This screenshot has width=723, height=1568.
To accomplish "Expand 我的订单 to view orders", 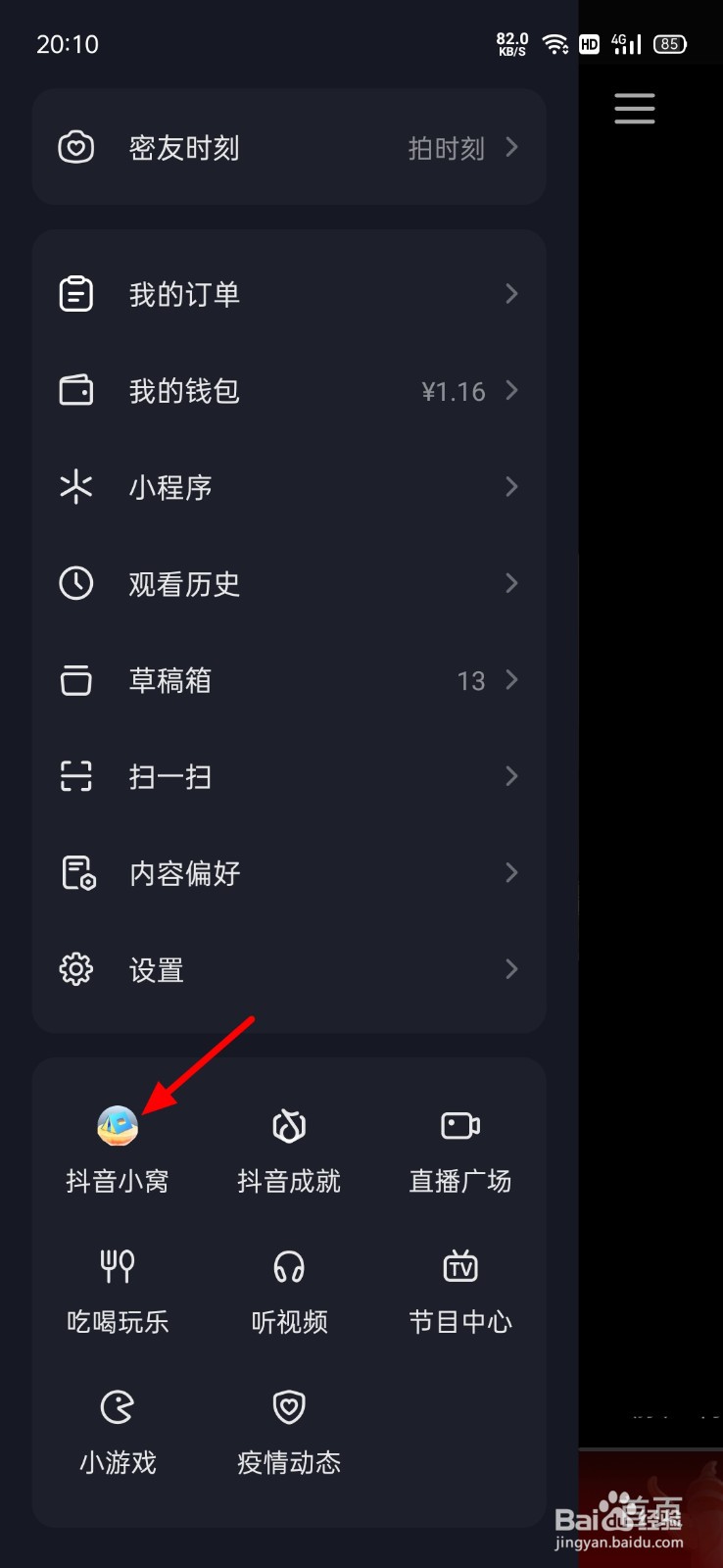I will point(289,293).
